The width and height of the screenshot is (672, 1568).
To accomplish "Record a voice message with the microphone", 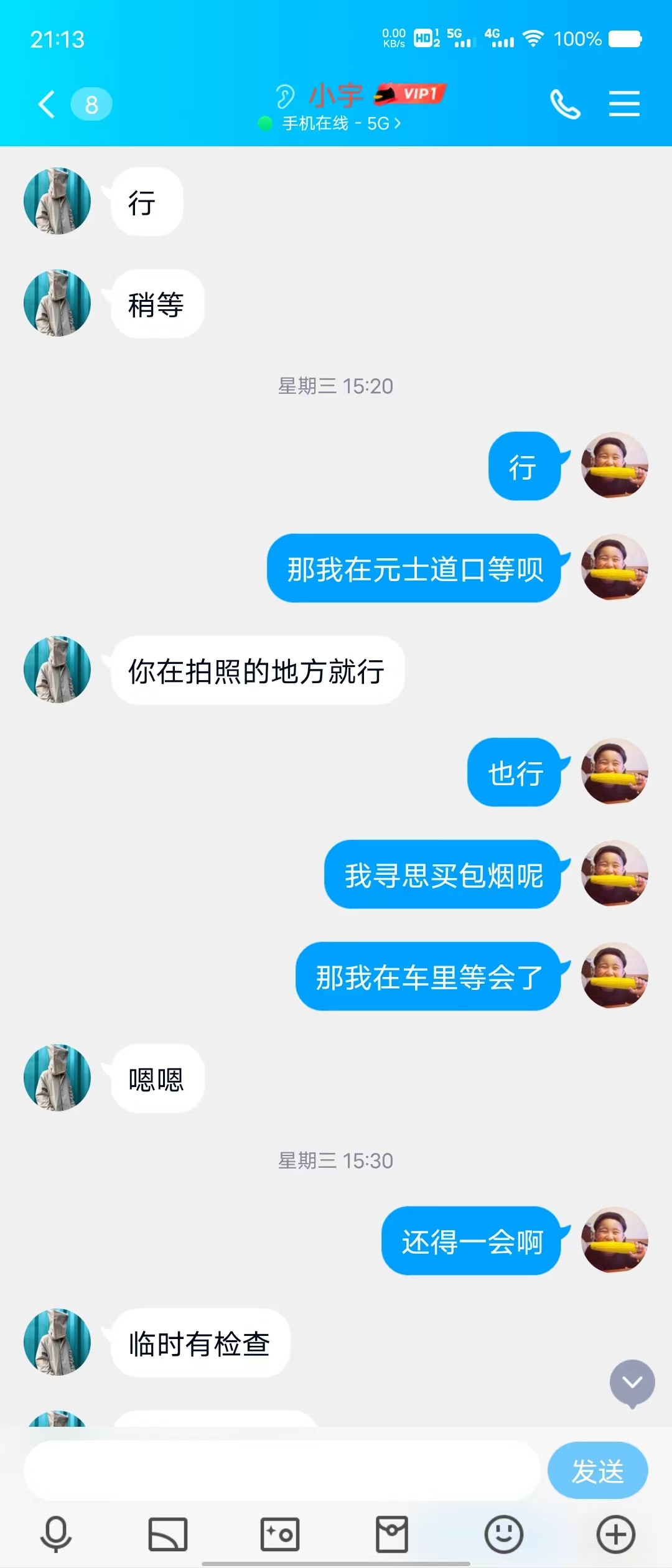I will (x=56, y=1534).
